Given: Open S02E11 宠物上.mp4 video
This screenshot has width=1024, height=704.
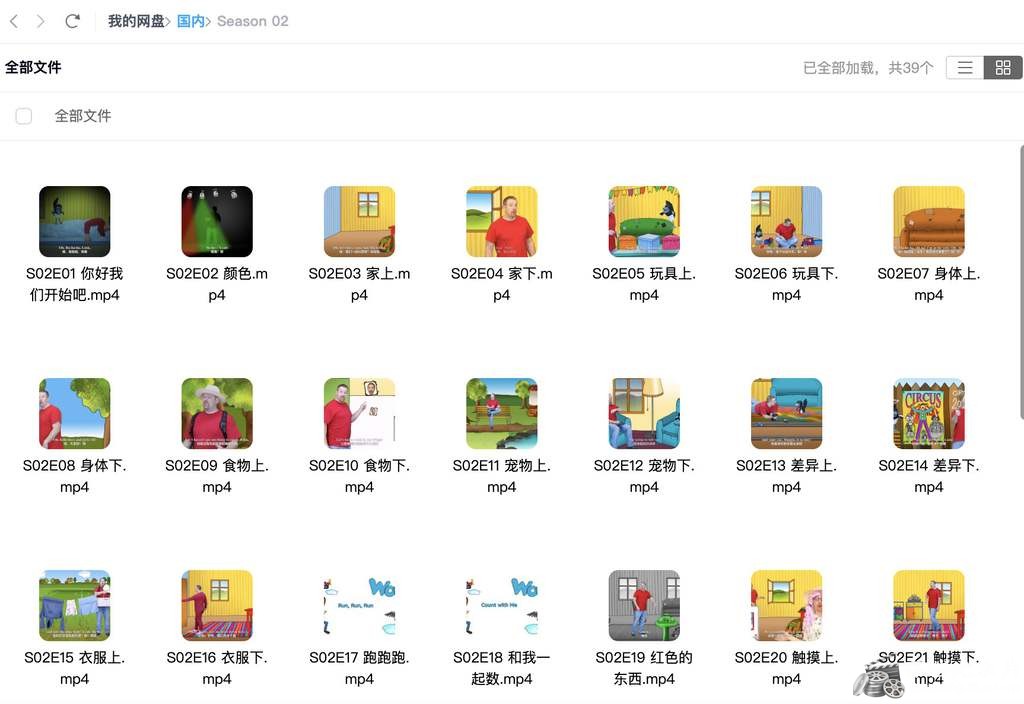Looking at the screenshot, I should 502,414.
